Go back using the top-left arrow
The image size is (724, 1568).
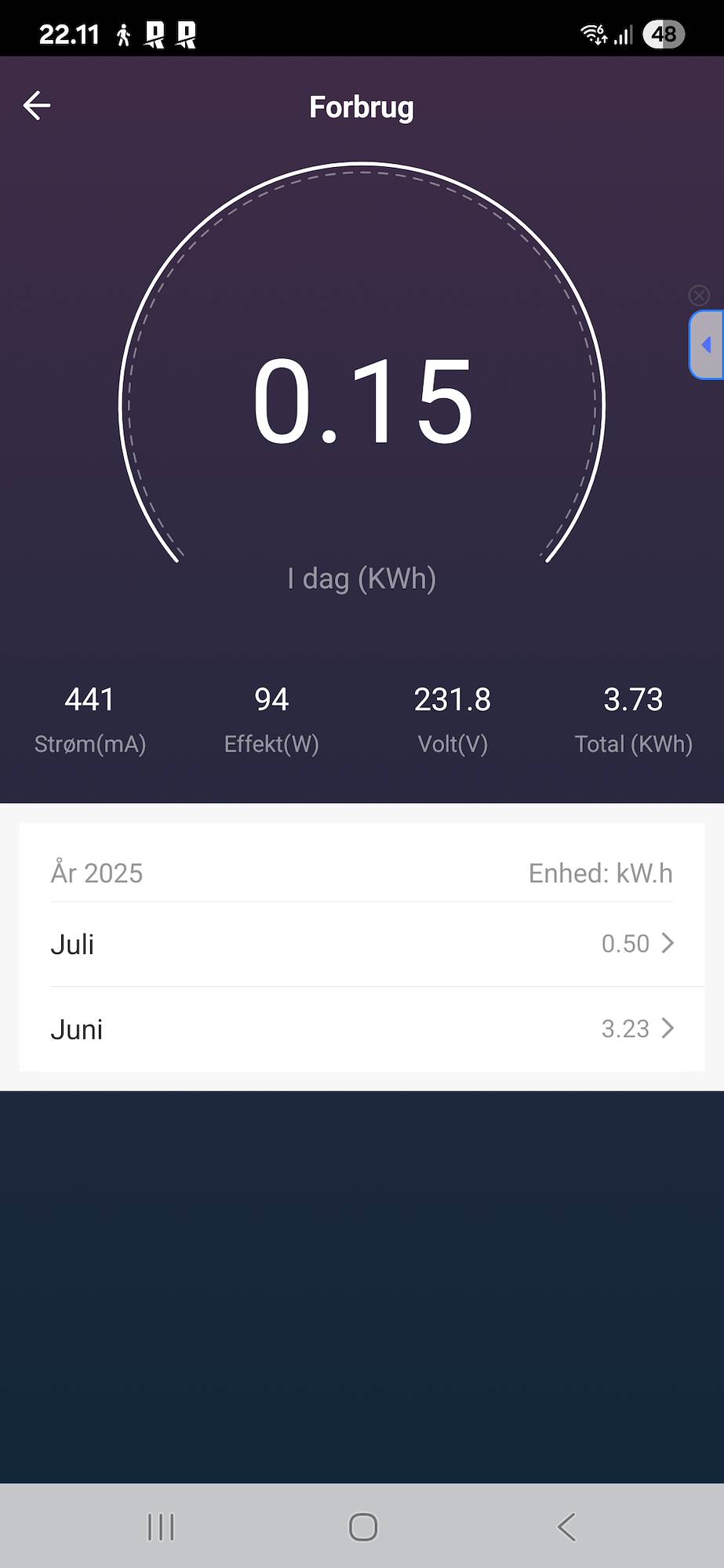[x=37, y=105]
